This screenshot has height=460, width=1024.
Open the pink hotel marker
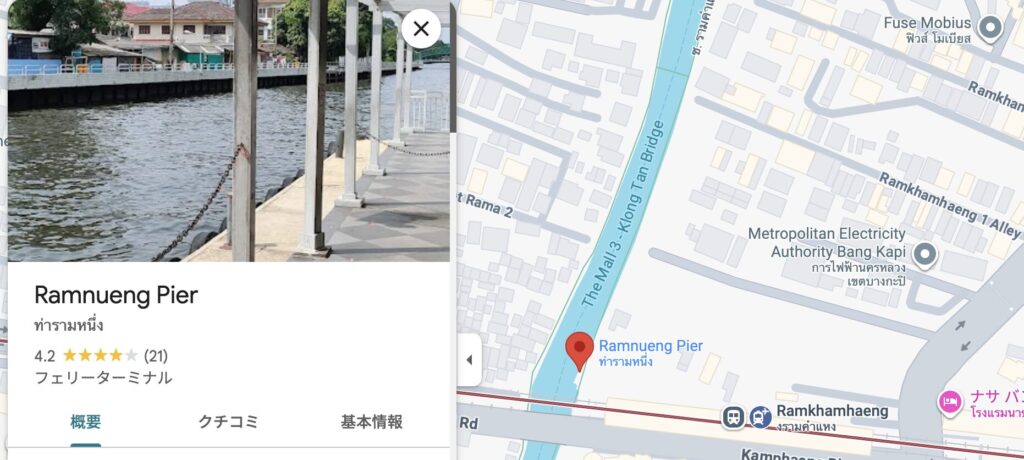[948, 402]
